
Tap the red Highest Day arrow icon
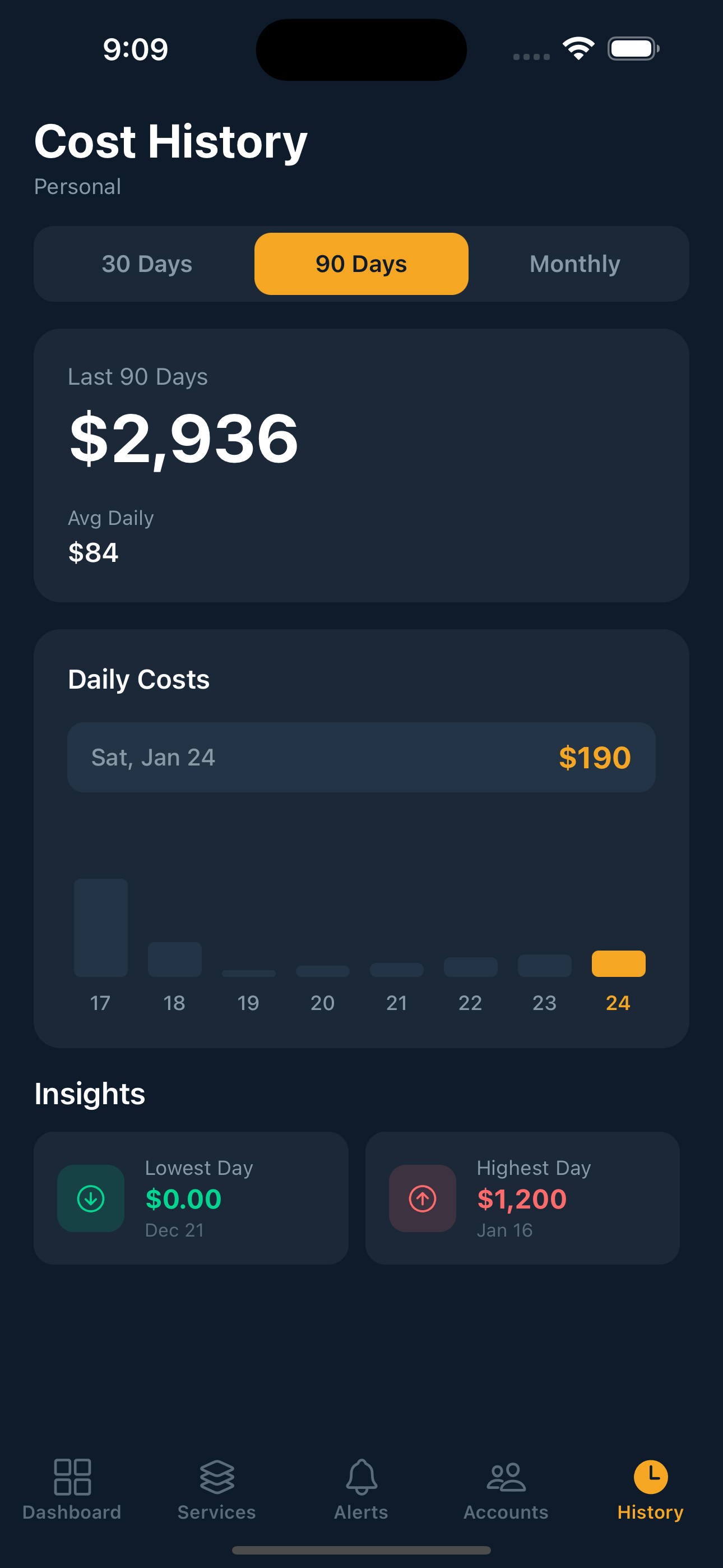(423, 1198)
